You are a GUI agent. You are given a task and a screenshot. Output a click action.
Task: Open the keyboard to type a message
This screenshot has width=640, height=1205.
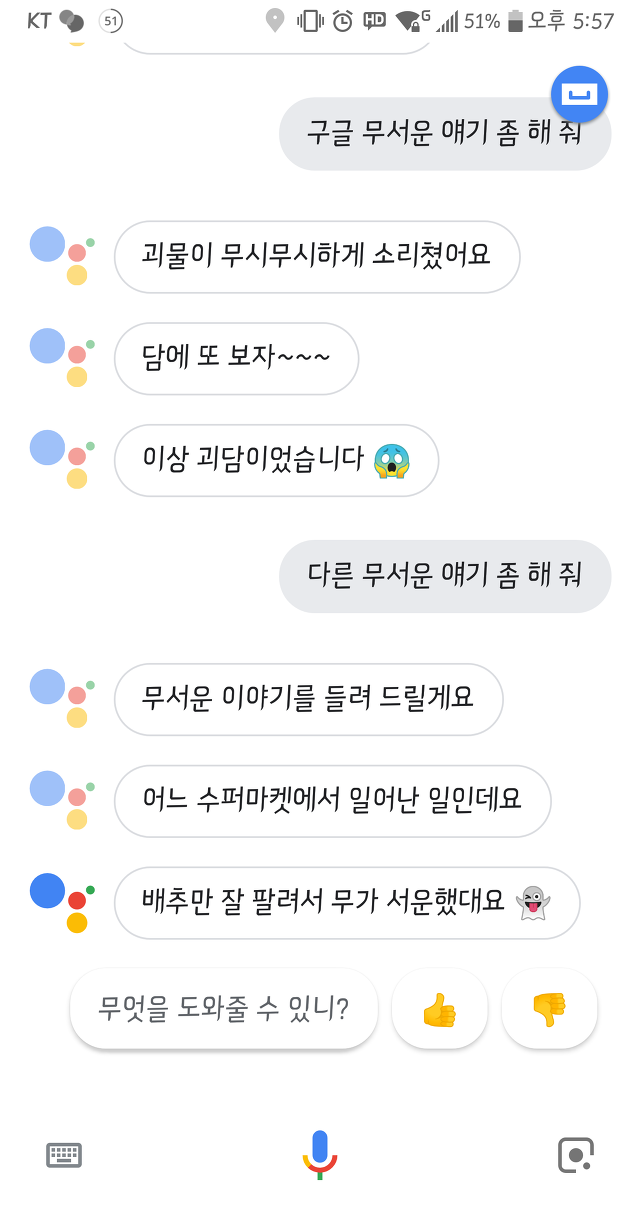point(64,1155)
